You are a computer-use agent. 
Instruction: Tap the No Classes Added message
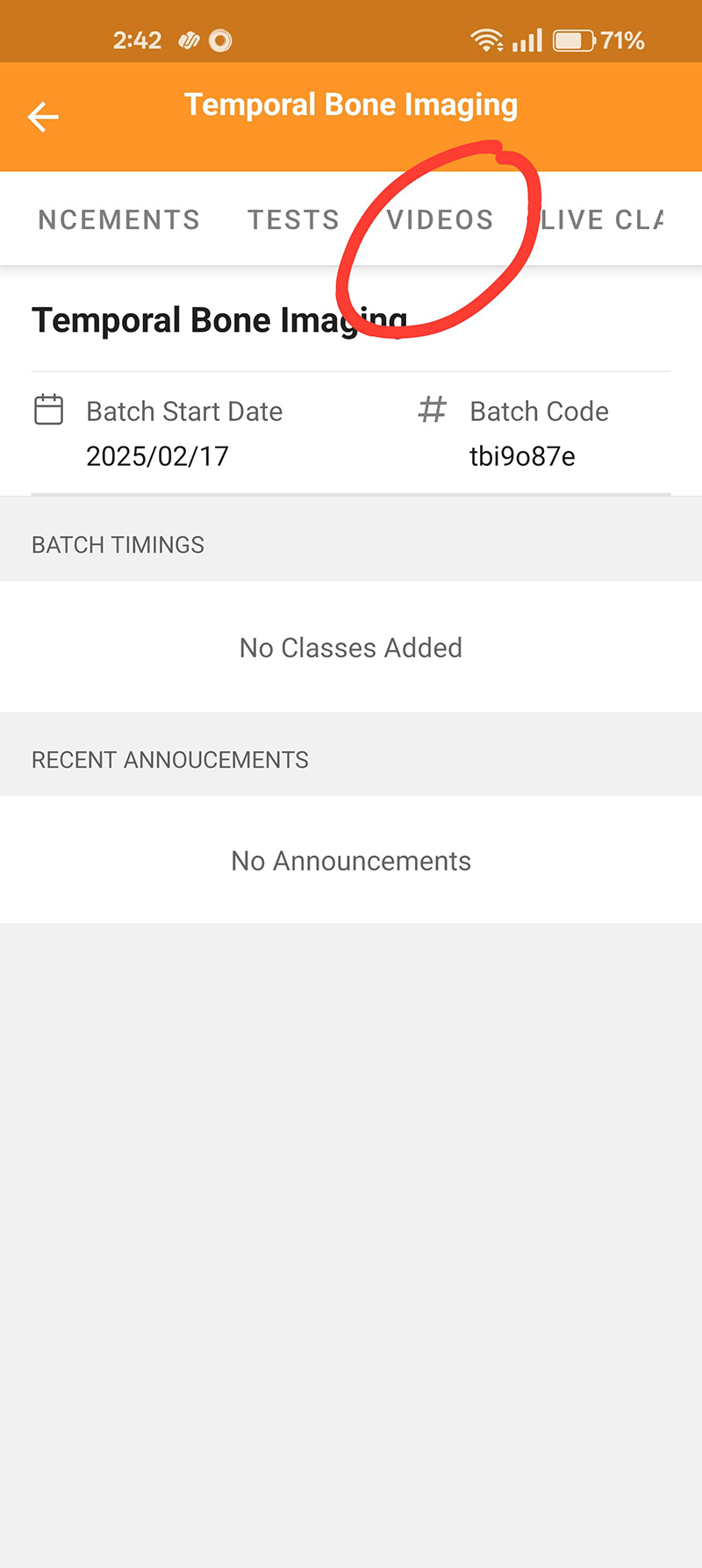tap(351, 648)
